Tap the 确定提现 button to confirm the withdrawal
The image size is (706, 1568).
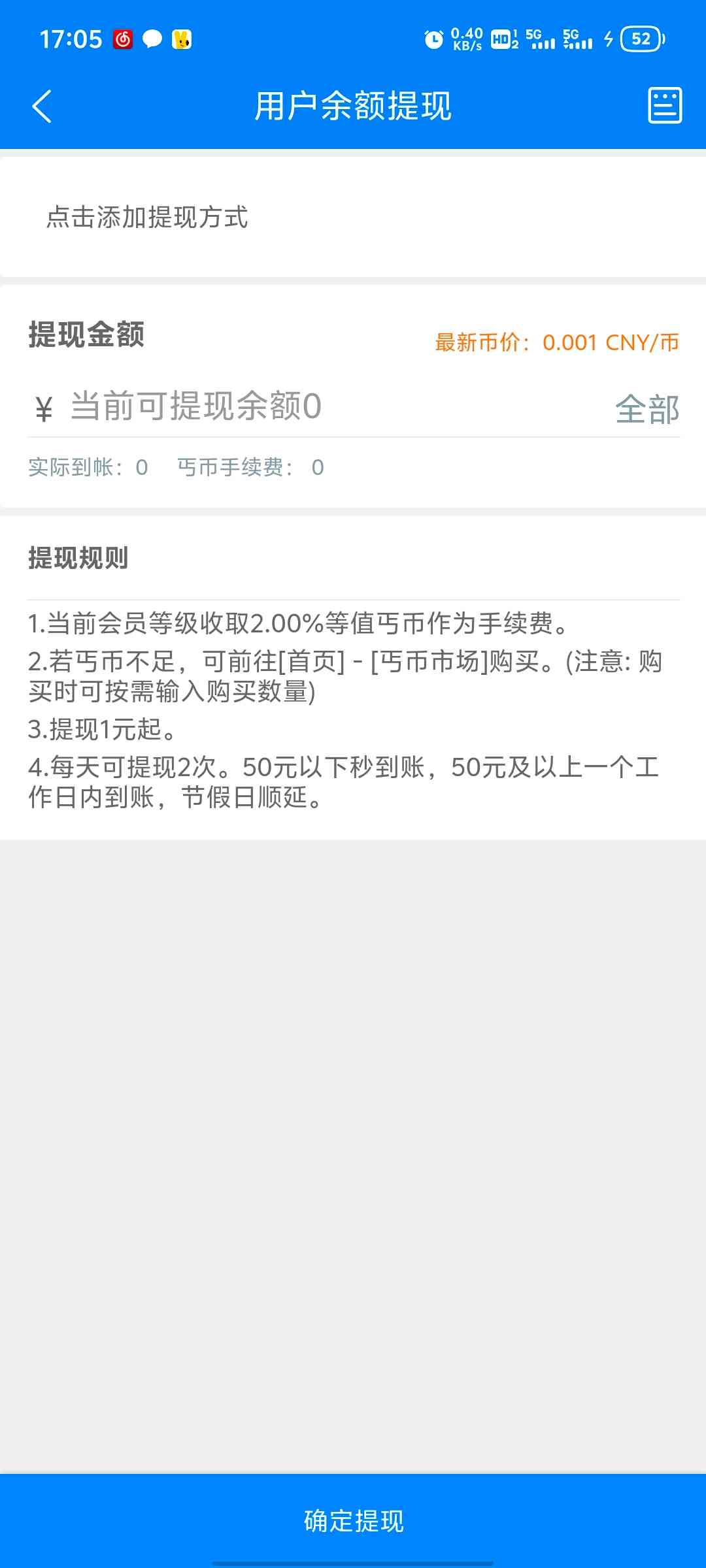[x=353, y=1520]
